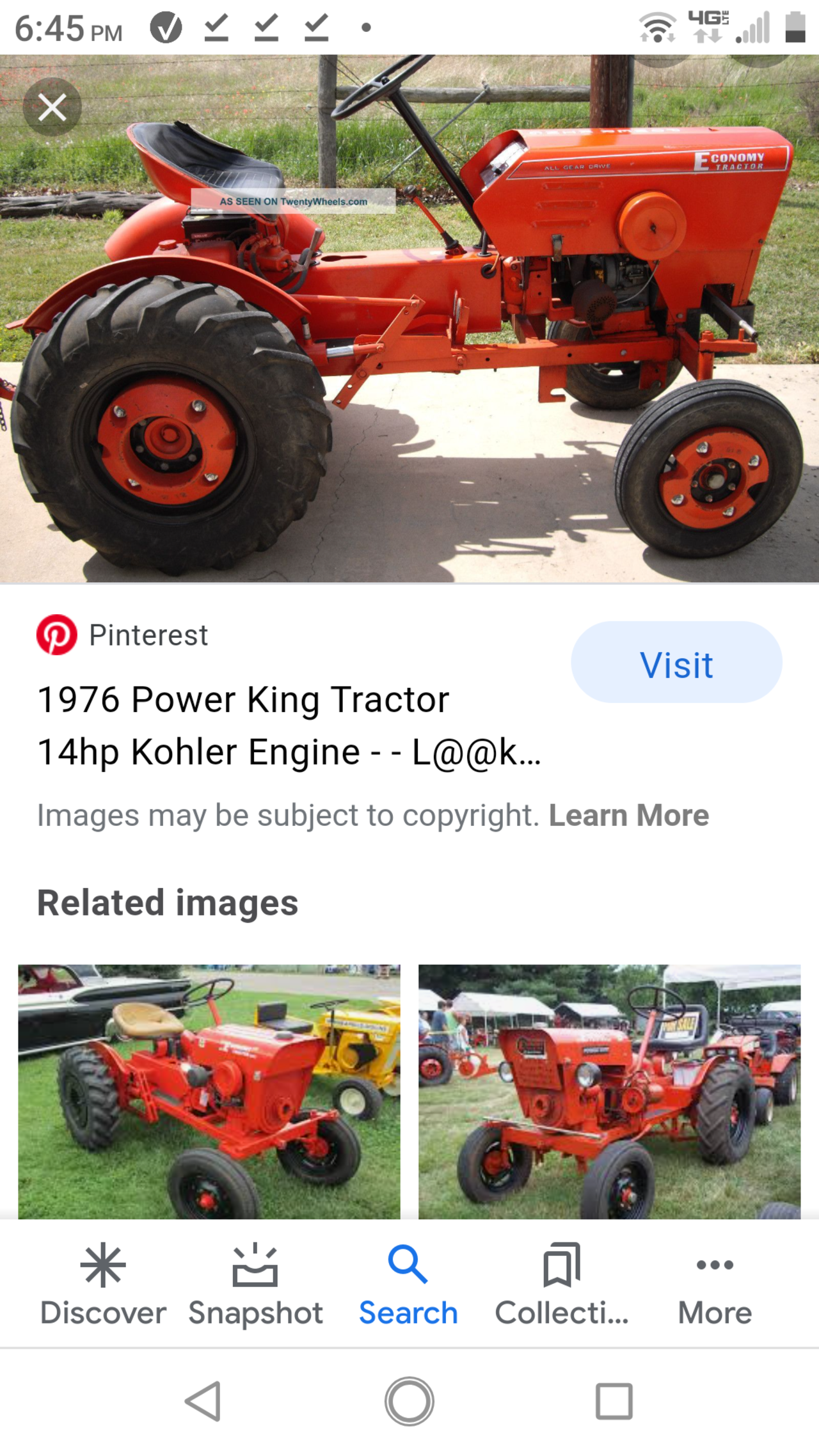Image resolution: width=819 pixels, height=1456 pixels.
Task: Open related image with tan seat tractor
Action: click(209, 1091)
